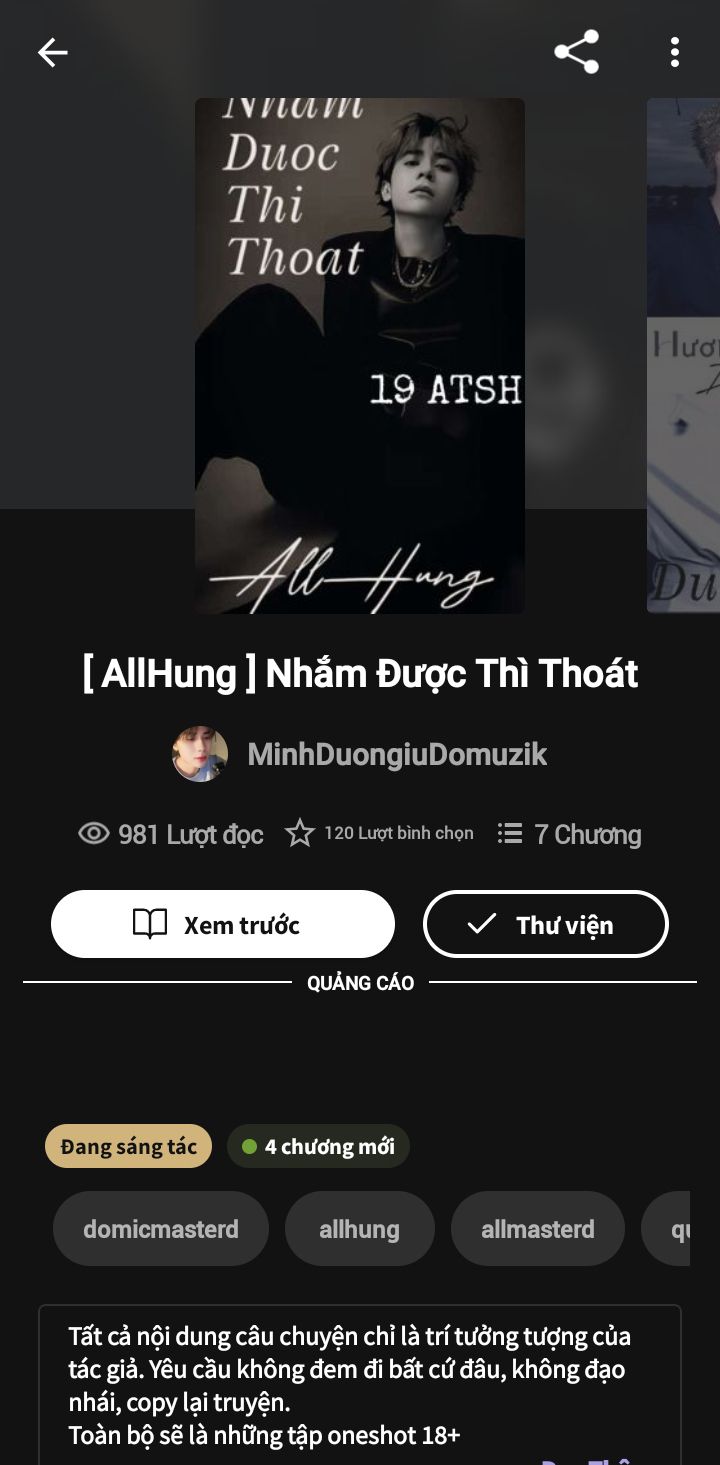Tap the Thư viện button
This screenshot has height=1465, width=720.
point(546,924)
